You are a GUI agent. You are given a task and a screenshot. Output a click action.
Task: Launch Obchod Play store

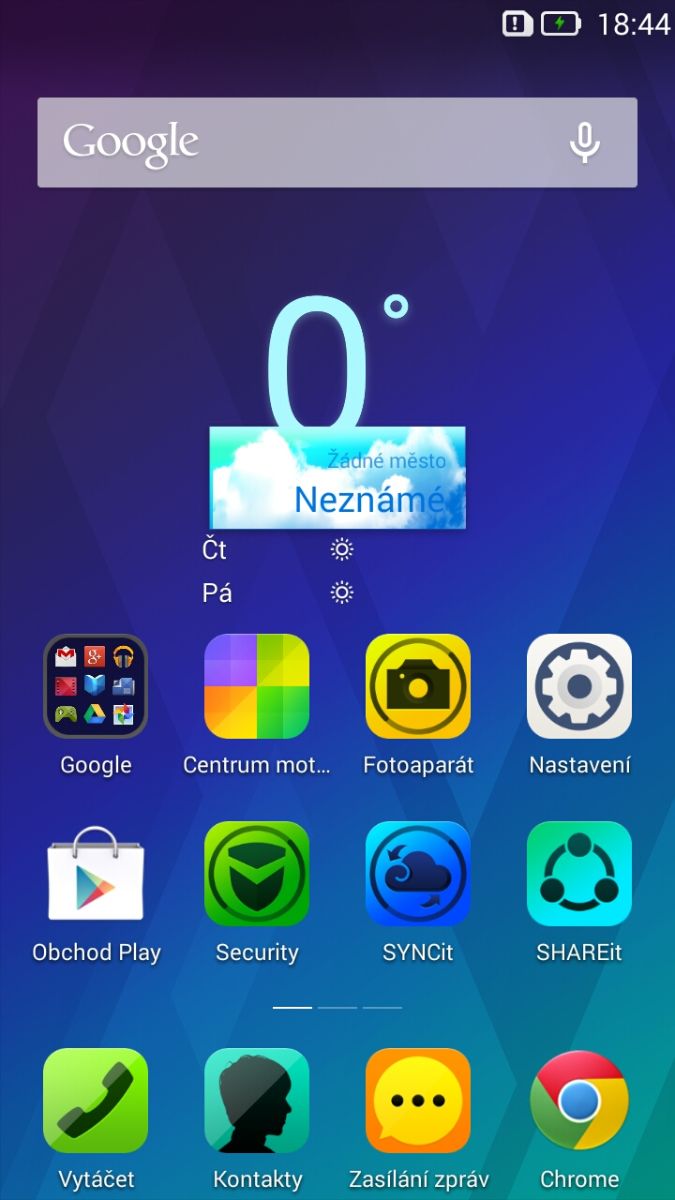(x=96, y=874)
